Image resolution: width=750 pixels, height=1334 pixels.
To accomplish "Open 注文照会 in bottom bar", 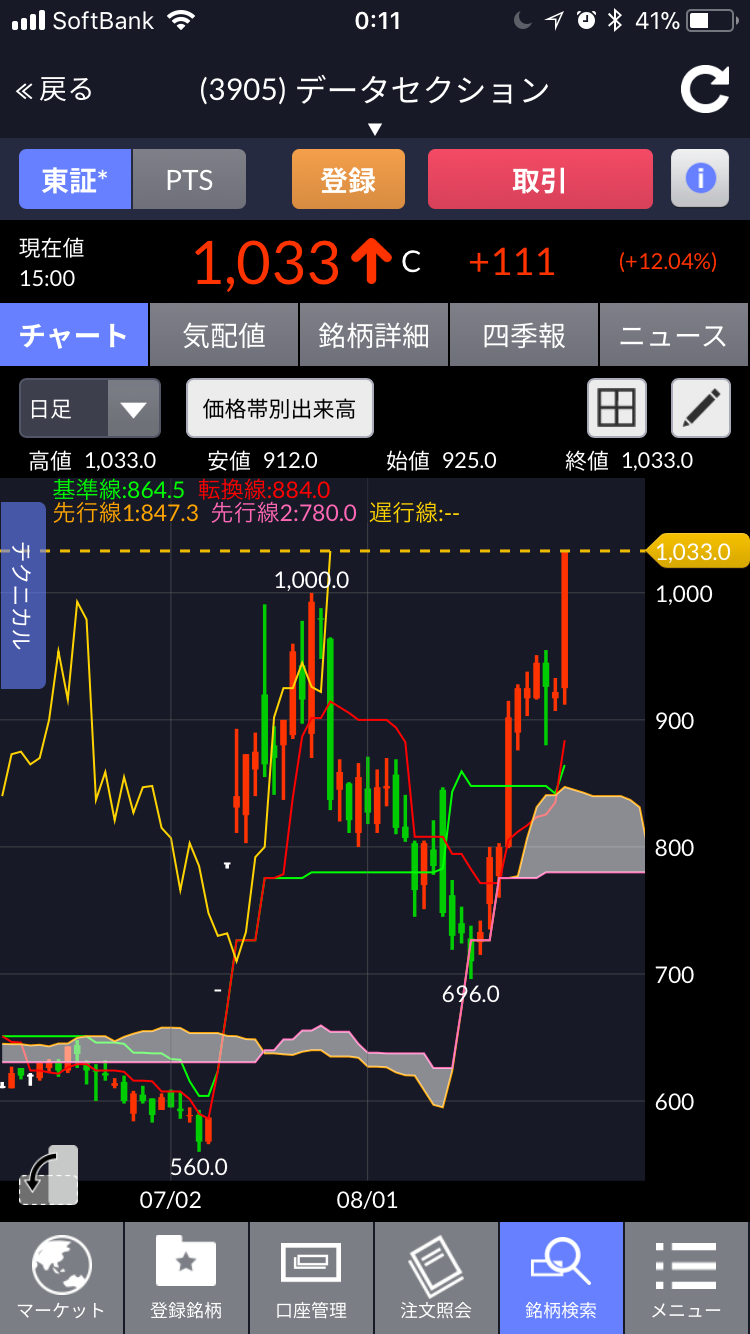I will click(436, 1278).
